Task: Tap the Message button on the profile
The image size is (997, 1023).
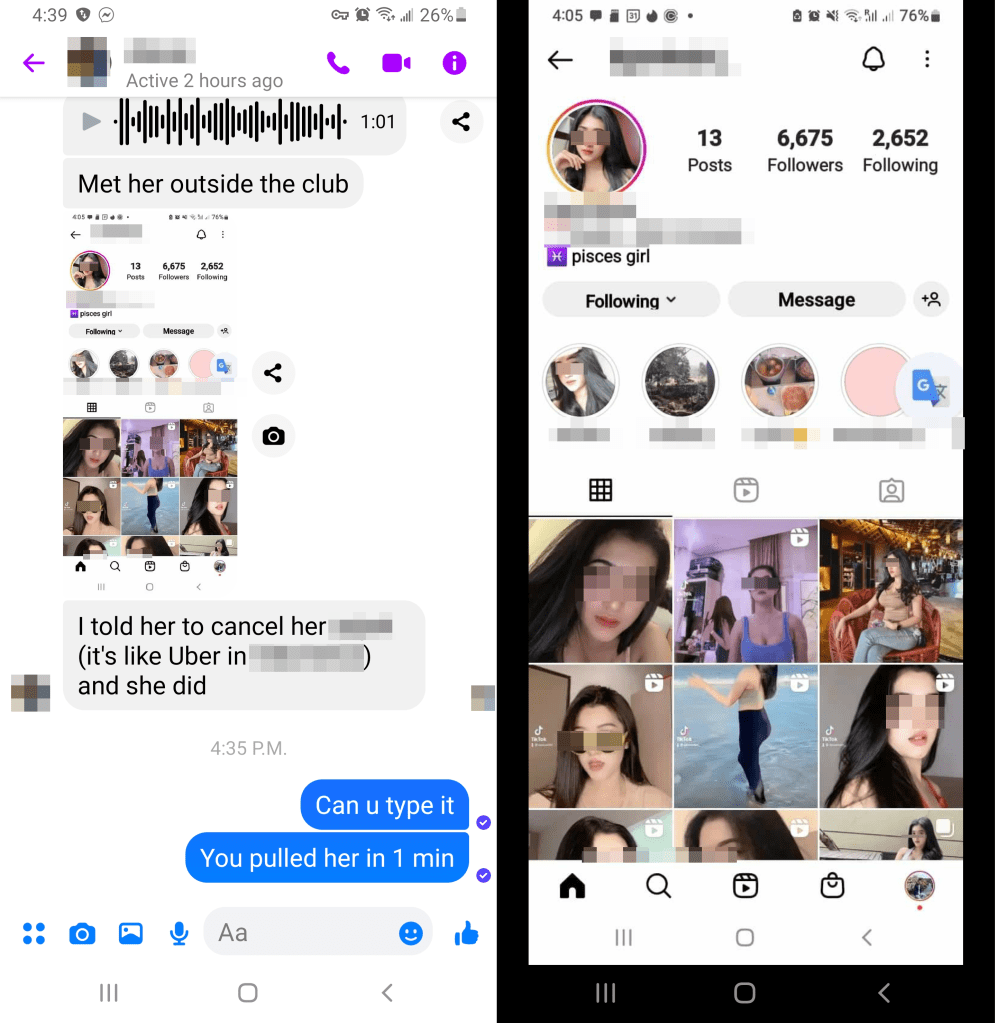Action: [x=816, y=300]
